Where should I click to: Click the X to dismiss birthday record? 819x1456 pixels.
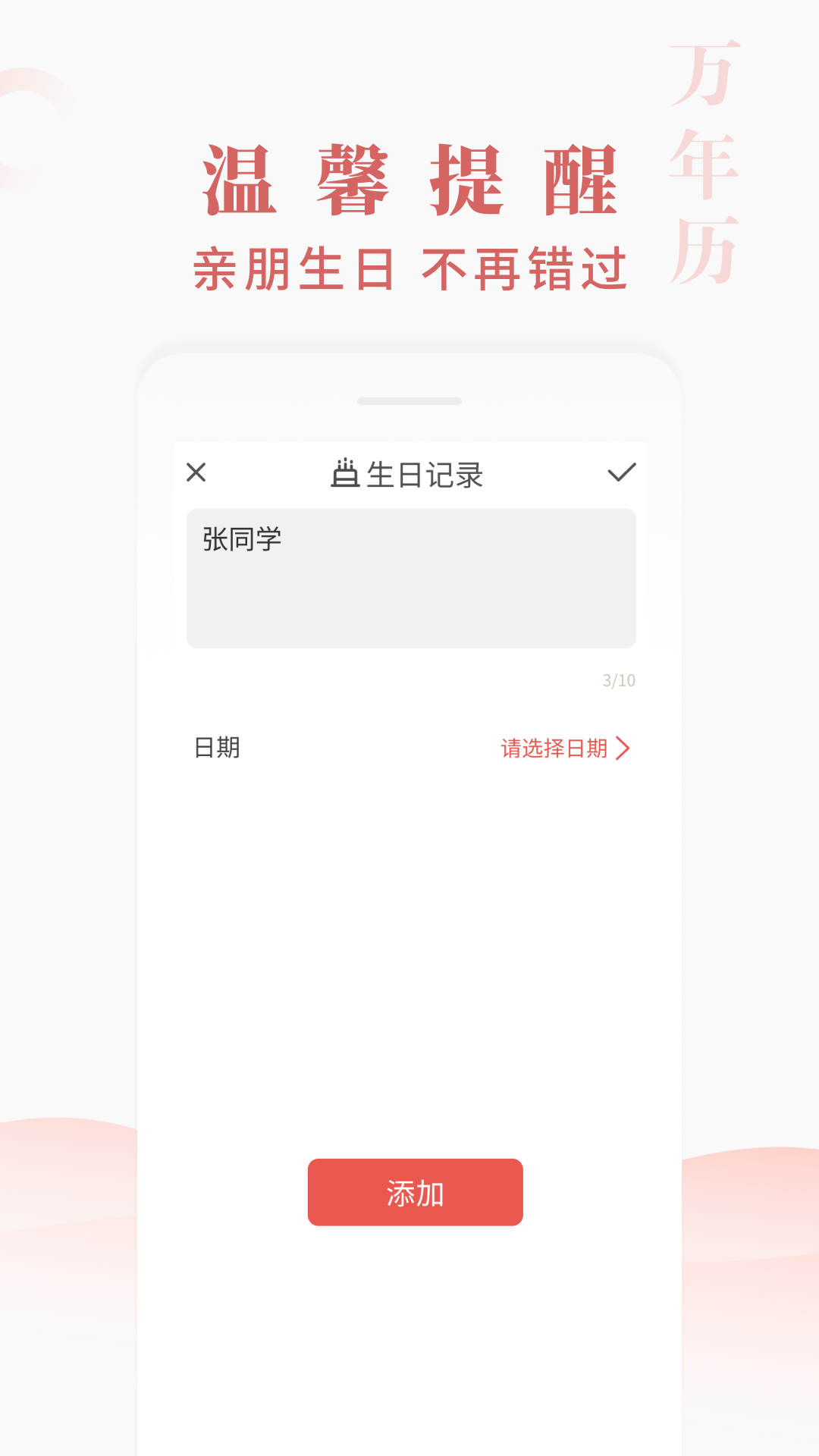coord(197,472)
